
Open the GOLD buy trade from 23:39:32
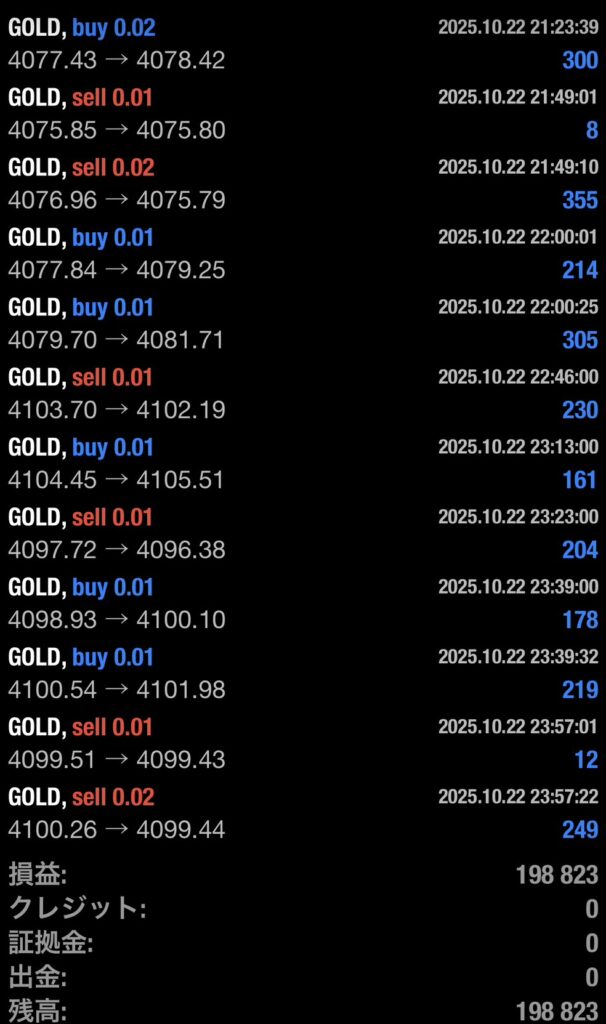(302, 674)
